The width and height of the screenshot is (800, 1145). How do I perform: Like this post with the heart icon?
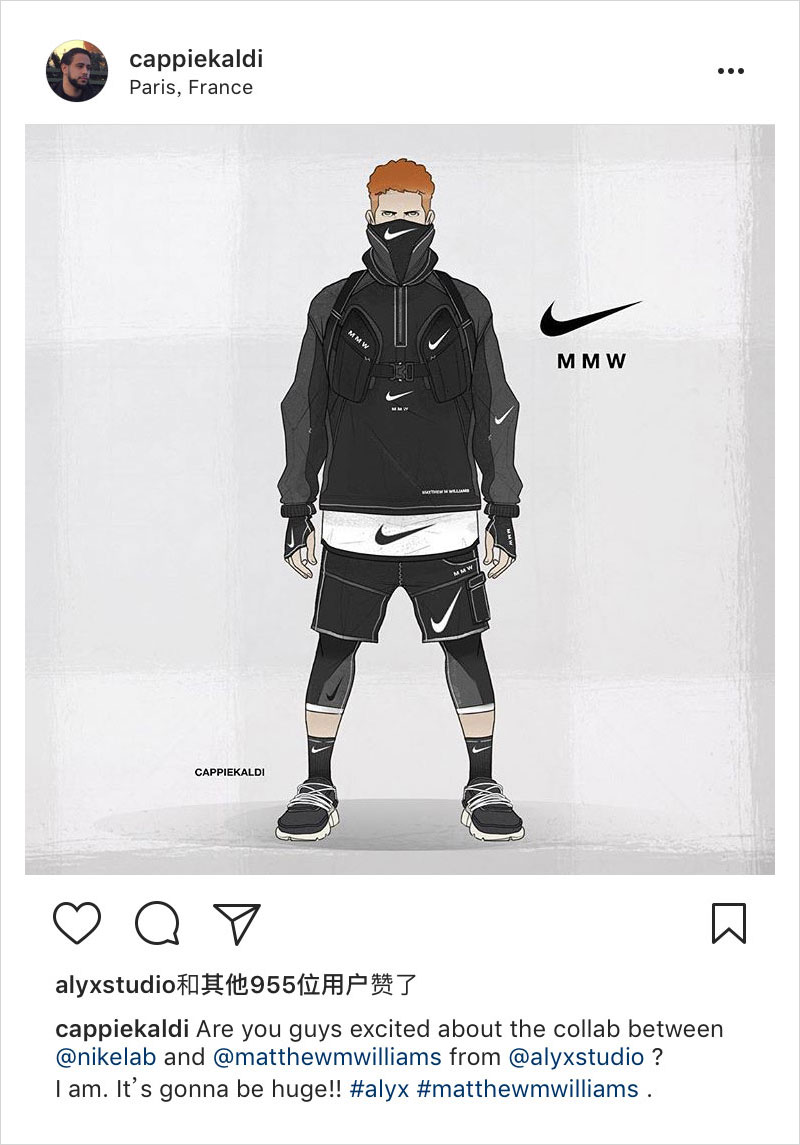[77, 922]
